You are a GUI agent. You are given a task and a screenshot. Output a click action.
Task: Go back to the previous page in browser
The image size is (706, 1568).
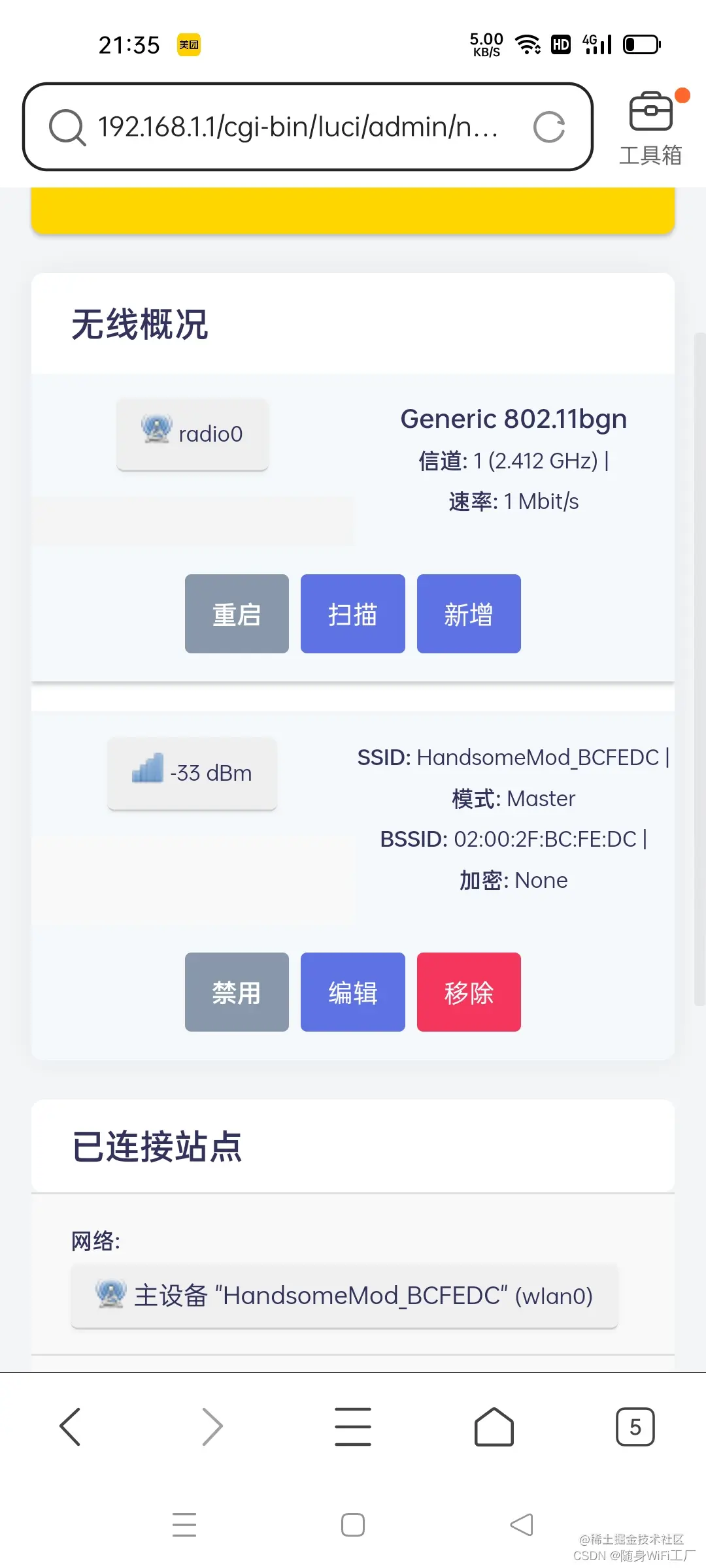click(x=71, y=1427)
